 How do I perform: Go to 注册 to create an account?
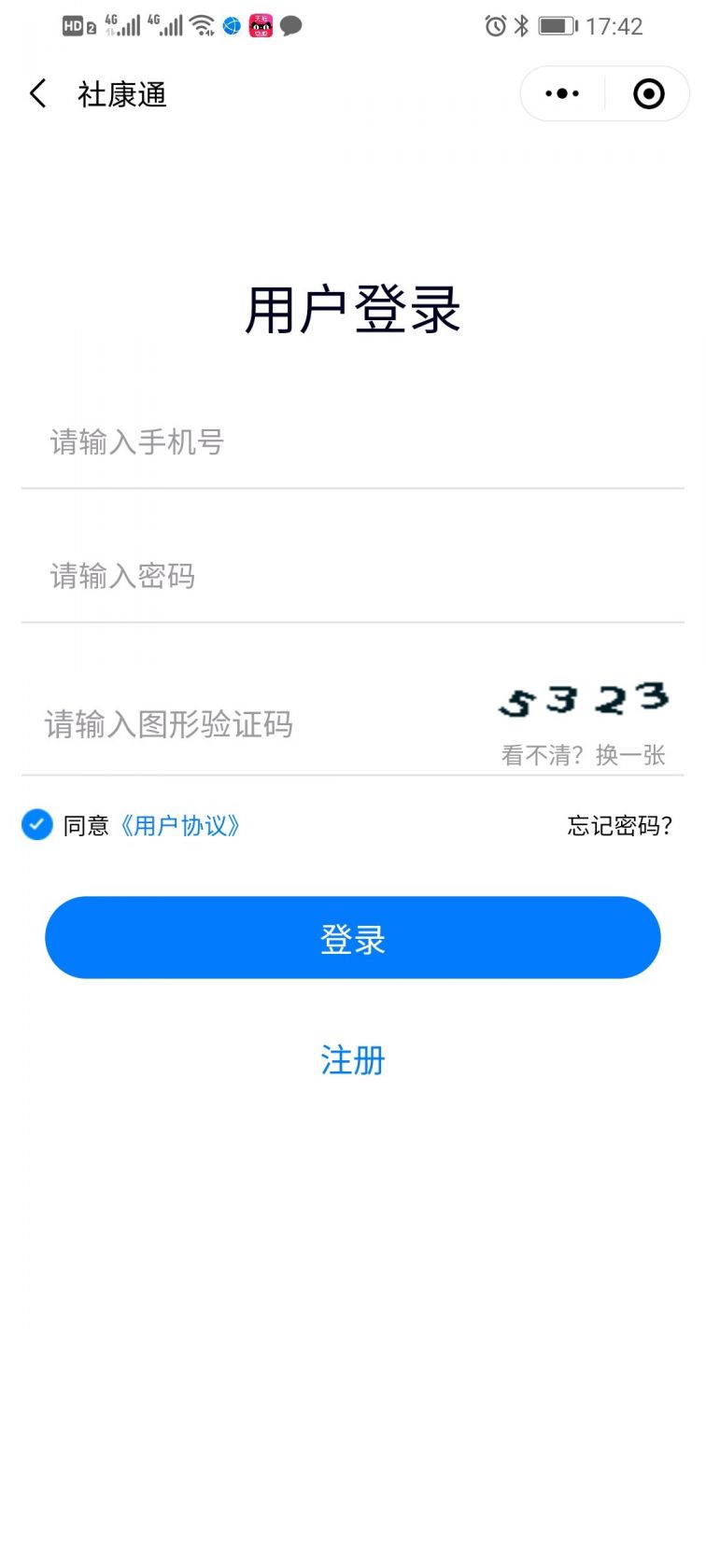(x=353, y=1060)
